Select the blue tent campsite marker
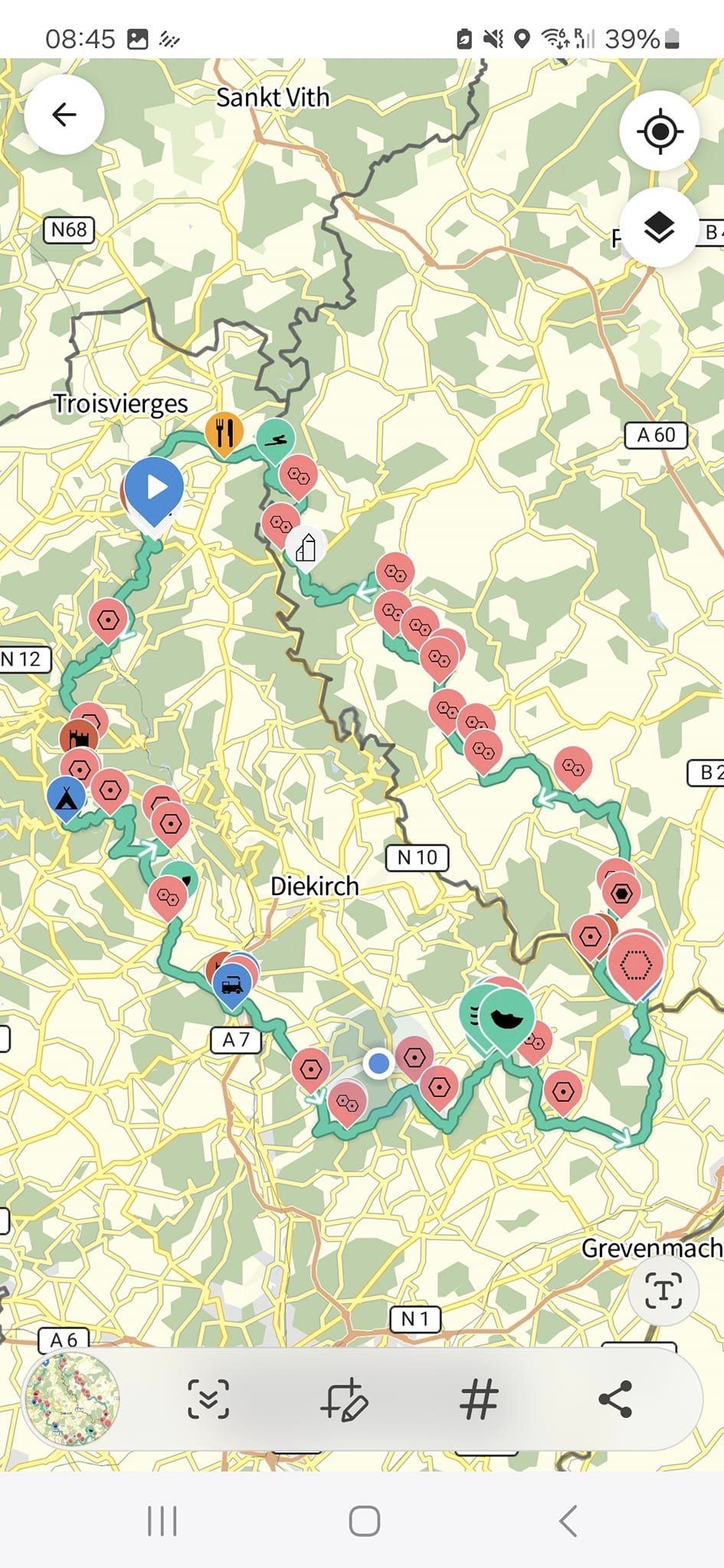The image size is (724, 1568). click(67, 799)
